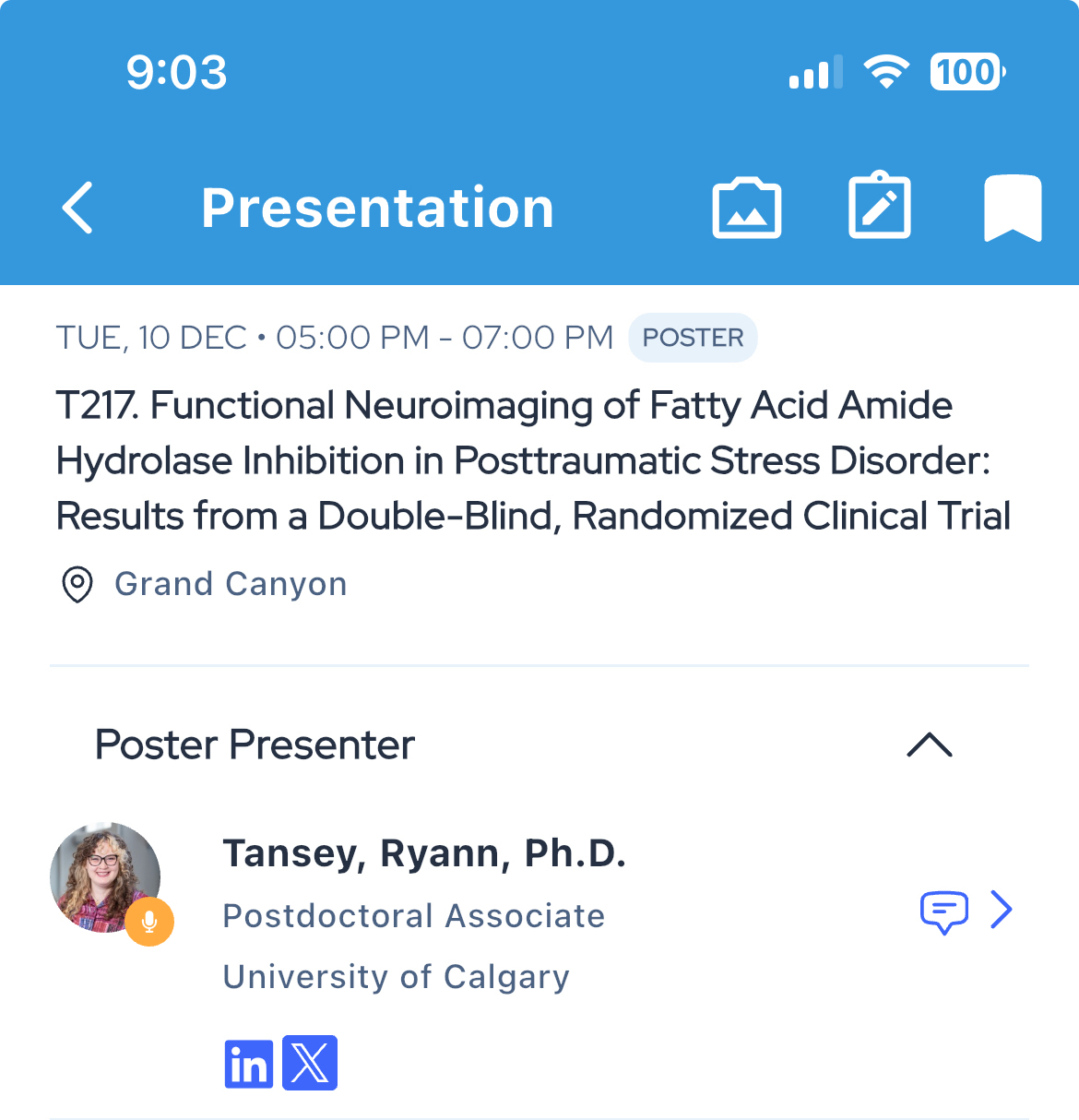Viewport: 1079px width, 1120px height.
Task: Open the Grand Canyon location
Action: [230, 584]
